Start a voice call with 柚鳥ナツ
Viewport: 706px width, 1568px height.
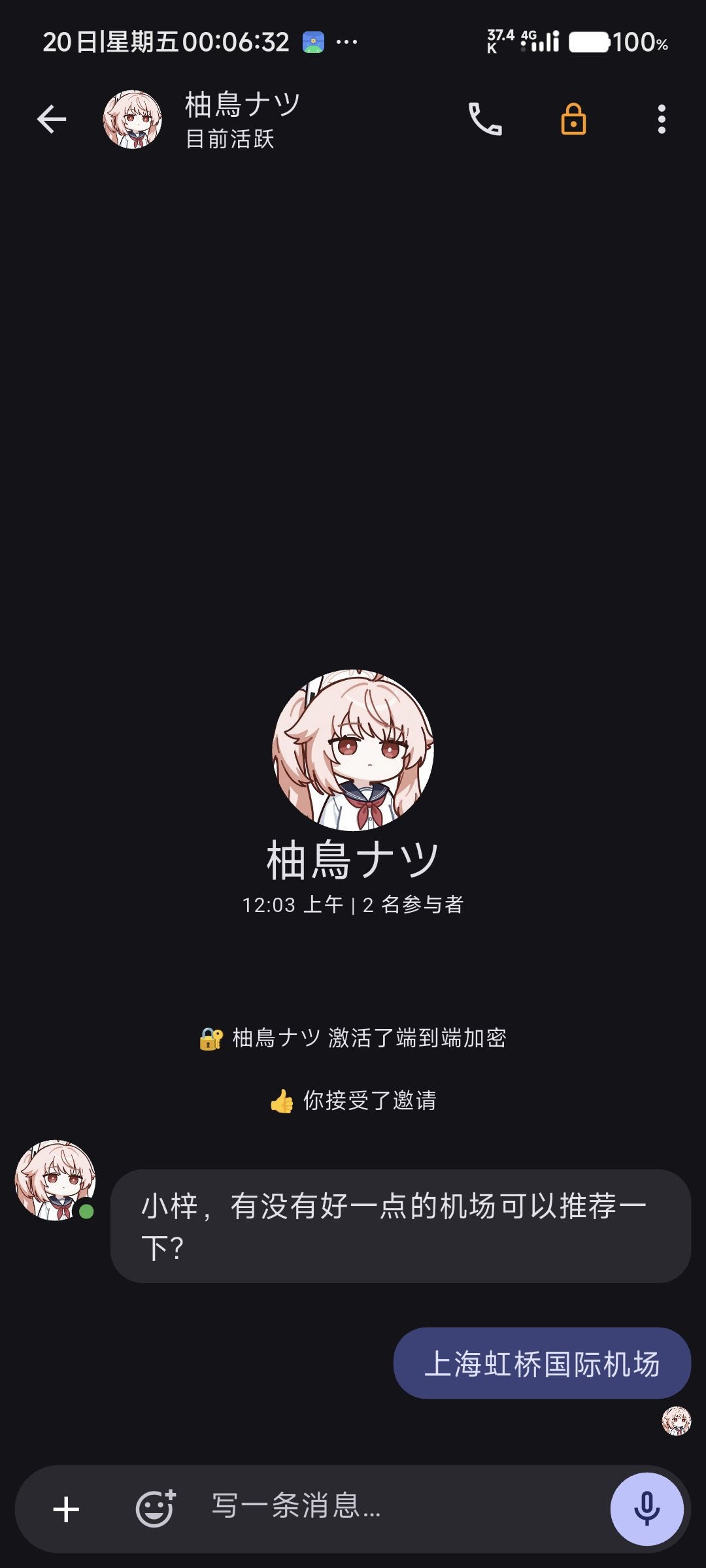[x=485, y=120]
